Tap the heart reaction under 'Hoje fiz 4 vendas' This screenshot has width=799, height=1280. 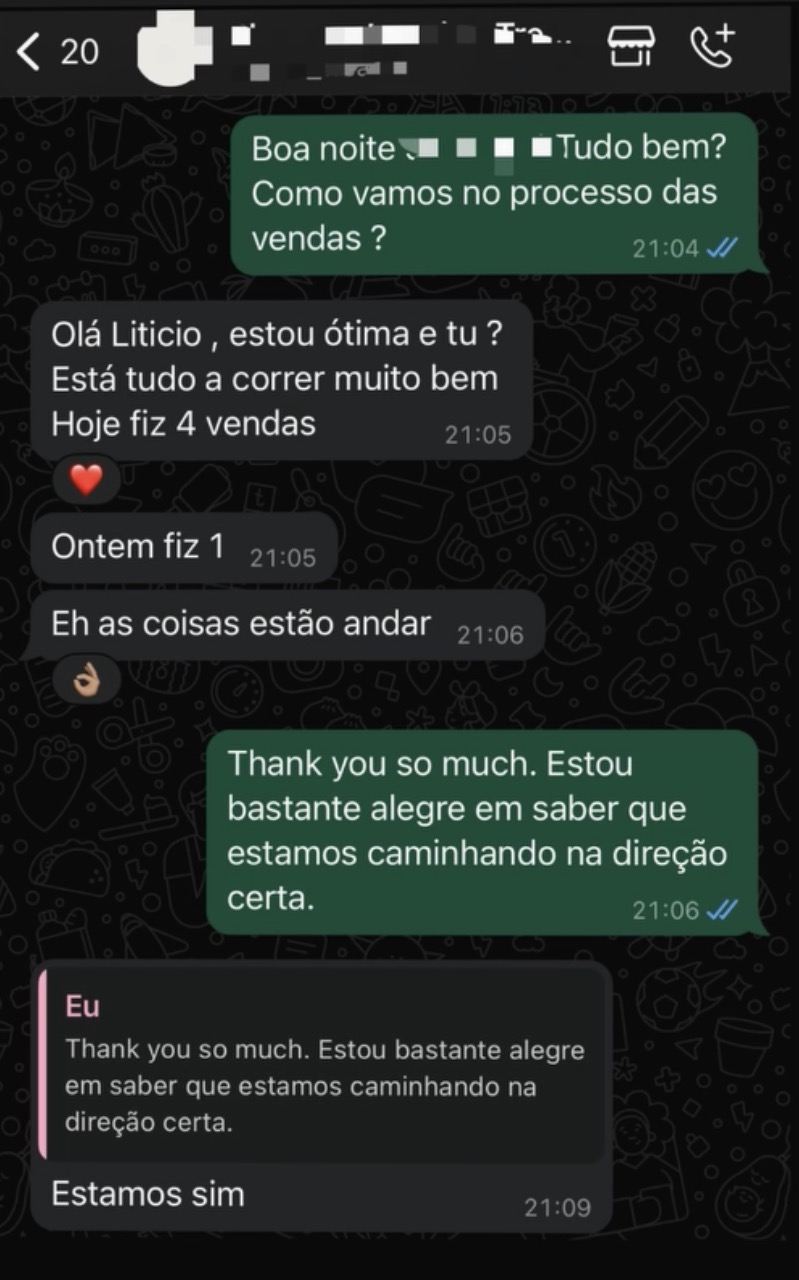(x=87, y=481)
